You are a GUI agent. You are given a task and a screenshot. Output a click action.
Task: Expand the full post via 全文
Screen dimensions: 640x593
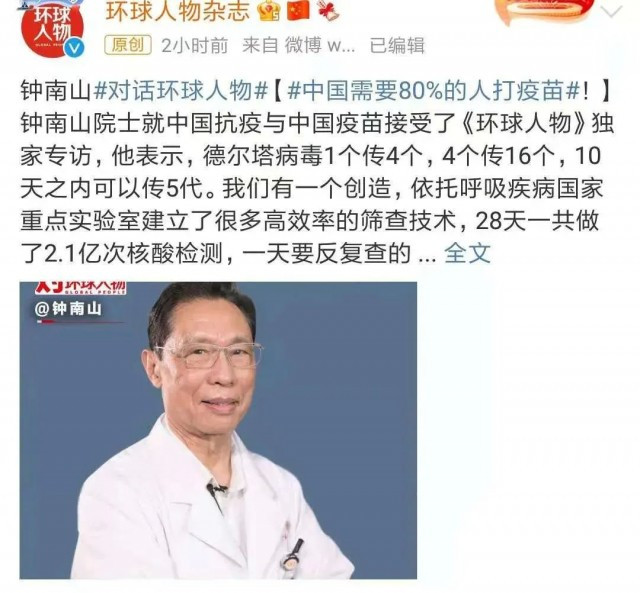(467, 253)
